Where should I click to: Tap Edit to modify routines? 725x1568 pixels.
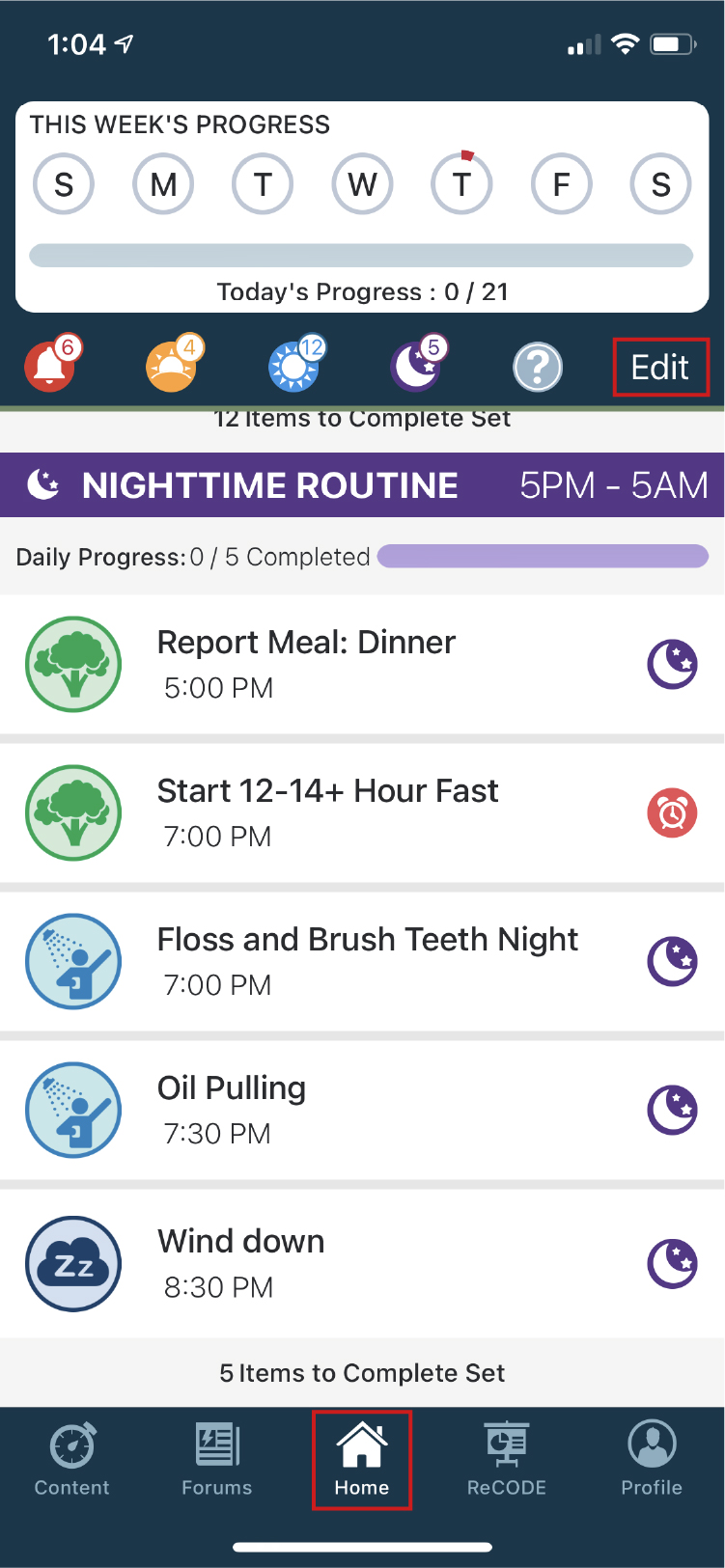point(660,368)
